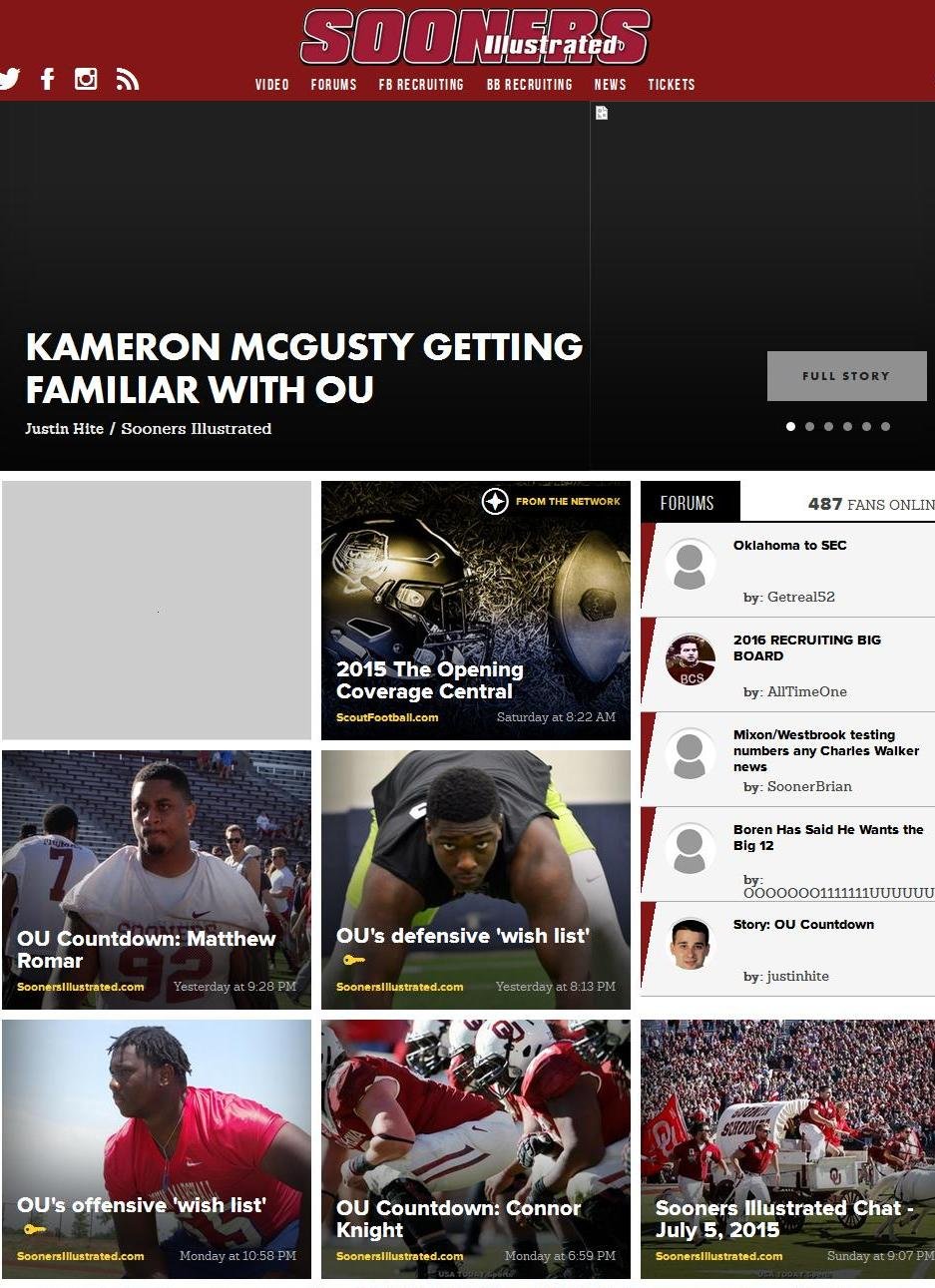Subscribe via the RSS feed icon
Image resolution: width=935 pixels, height=1288 pixels.
[x=128, y=79]
